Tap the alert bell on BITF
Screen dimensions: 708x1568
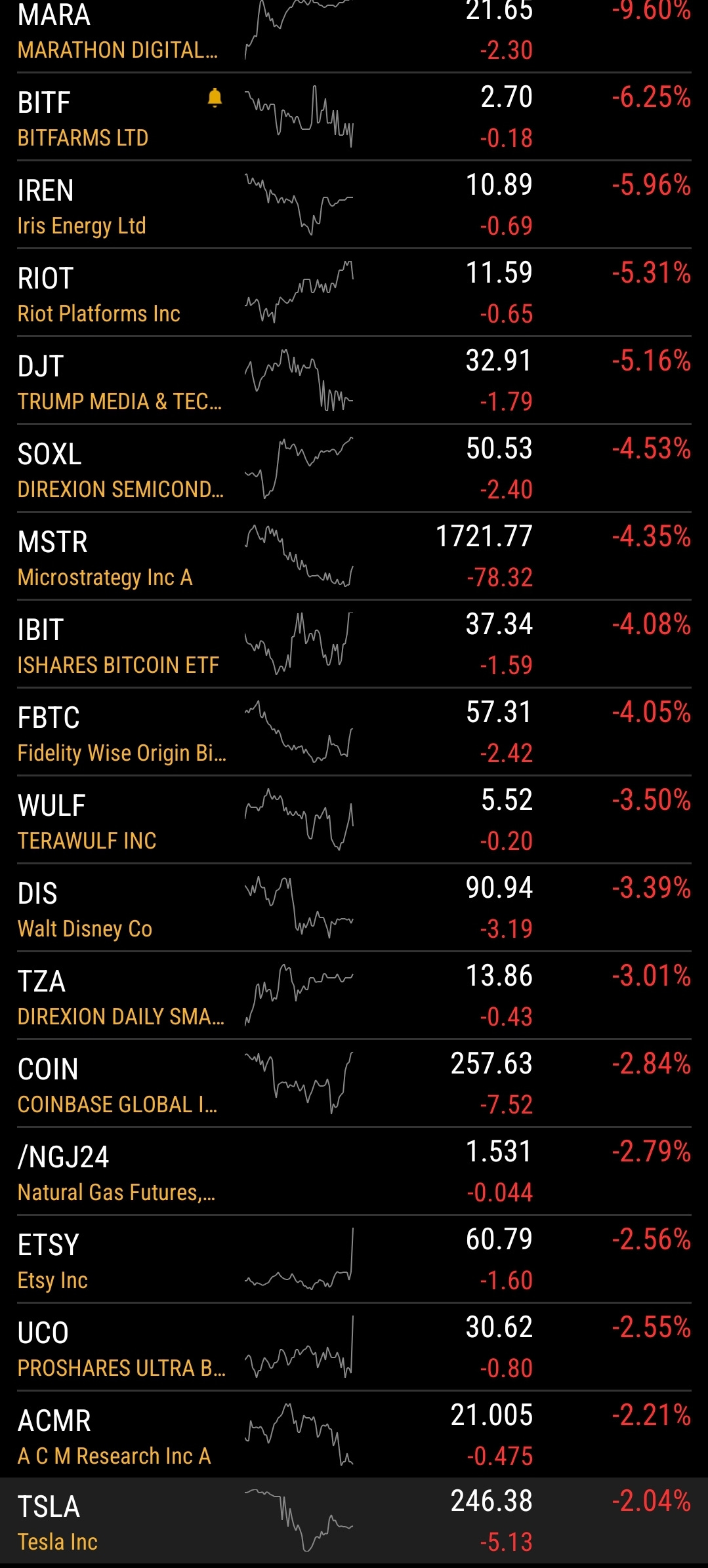(x=215, y=98)
